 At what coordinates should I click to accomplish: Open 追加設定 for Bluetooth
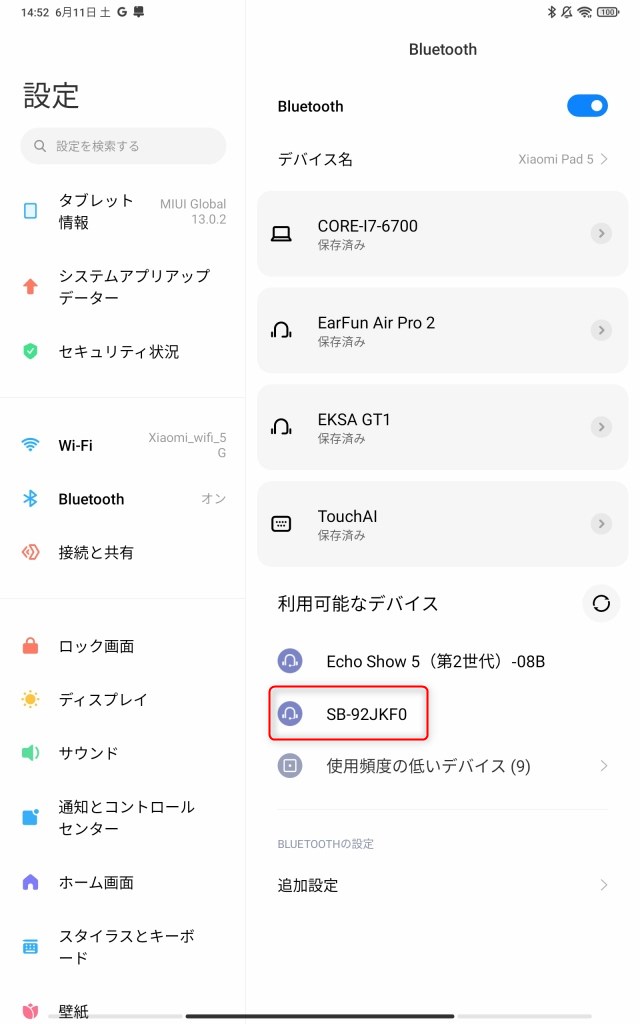(x=443, y=886)
